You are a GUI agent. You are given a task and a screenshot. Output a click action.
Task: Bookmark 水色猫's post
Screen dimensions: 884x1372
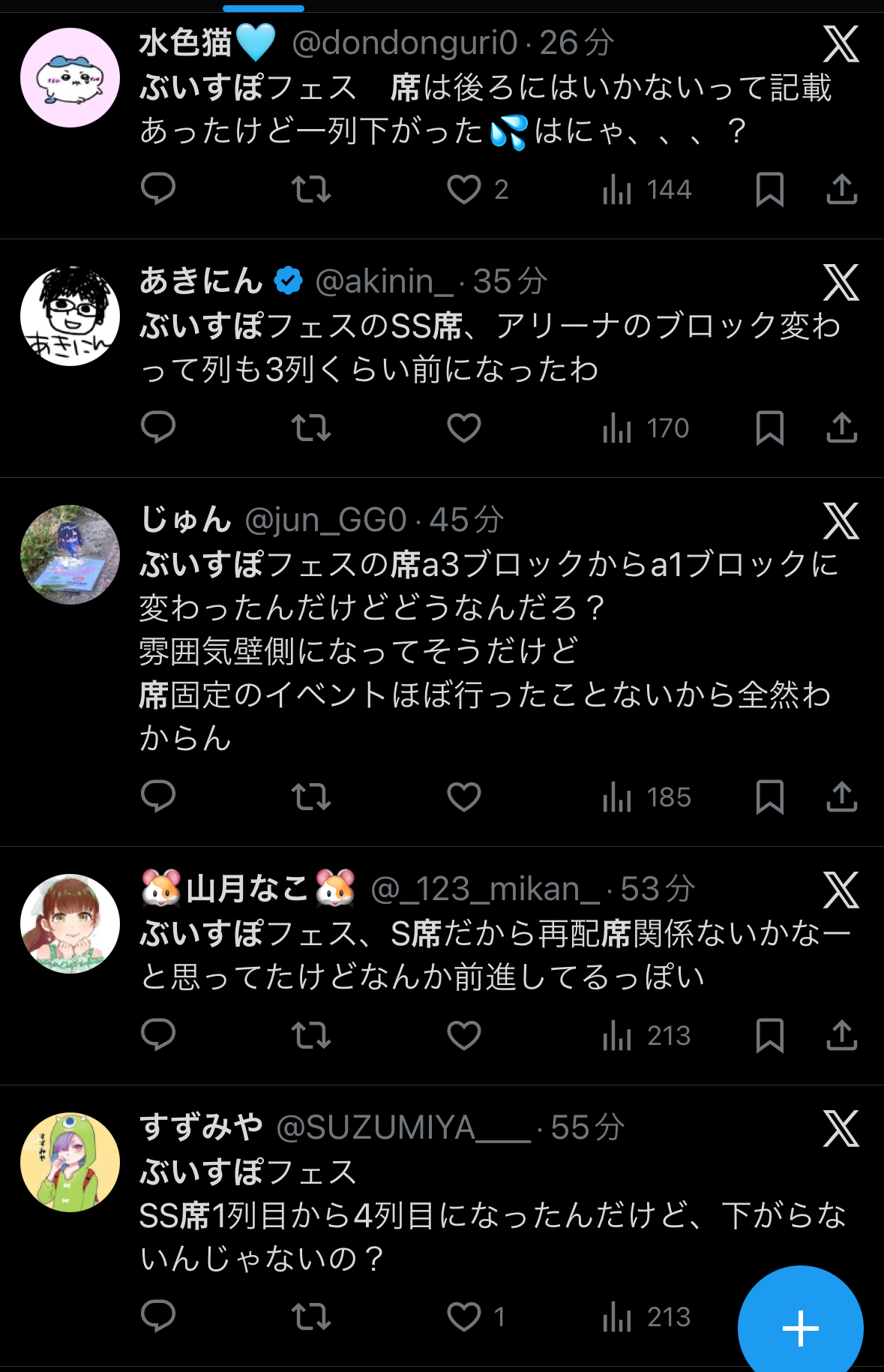click(x=770, y=189)
